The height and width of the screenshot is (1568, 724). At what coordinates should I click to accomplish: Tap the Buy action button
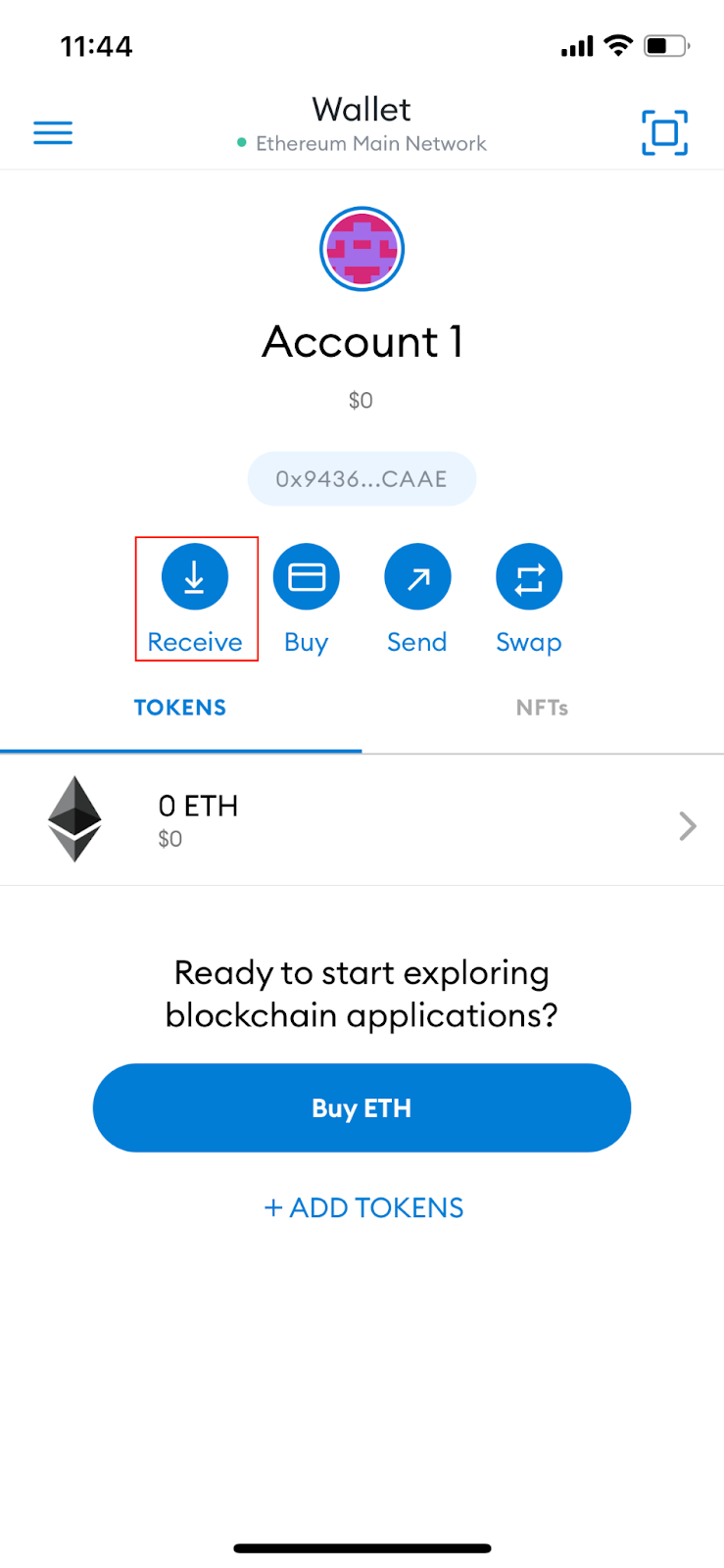tap(306, 599)
